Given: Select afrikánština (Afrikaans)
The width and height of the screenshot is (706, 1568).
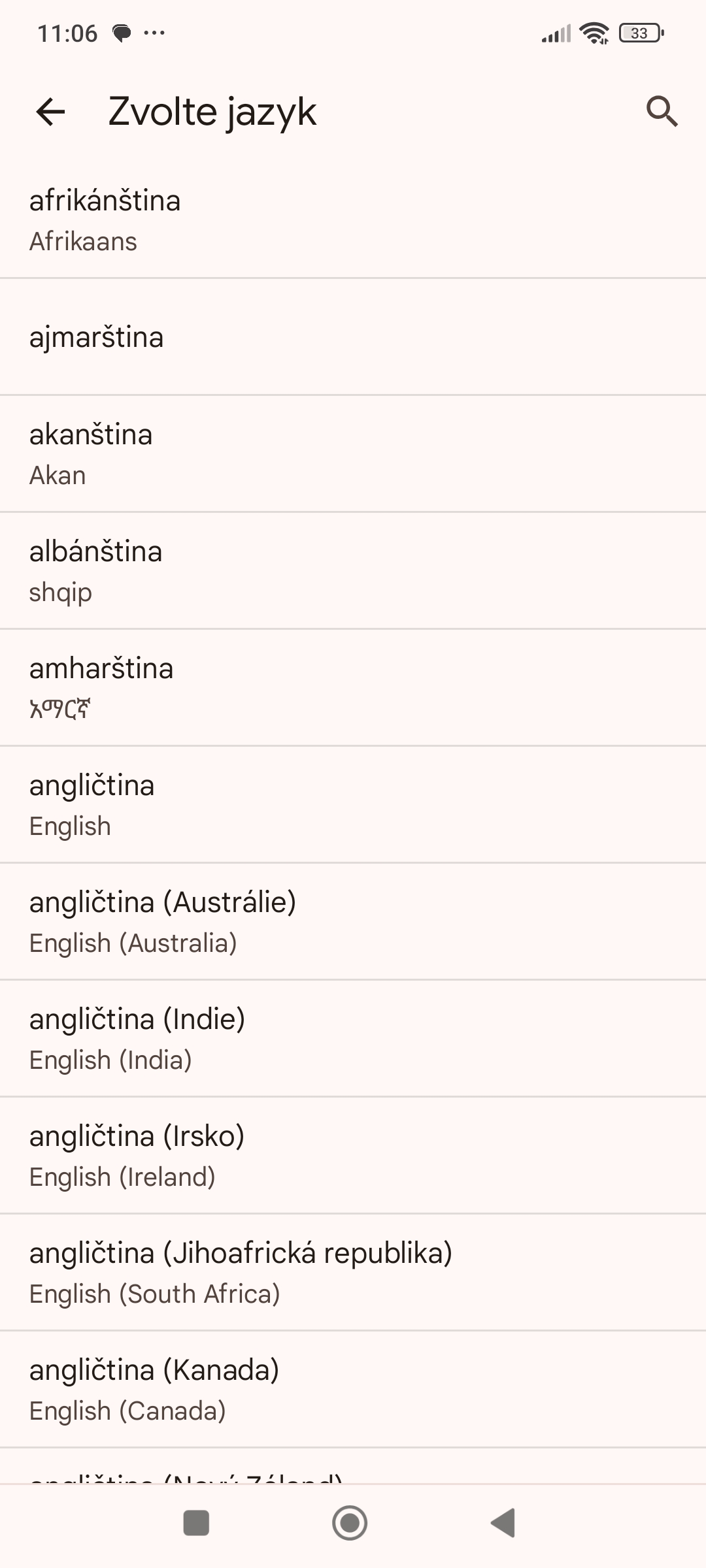Looking at the screenshot, I should coord(353,220).
